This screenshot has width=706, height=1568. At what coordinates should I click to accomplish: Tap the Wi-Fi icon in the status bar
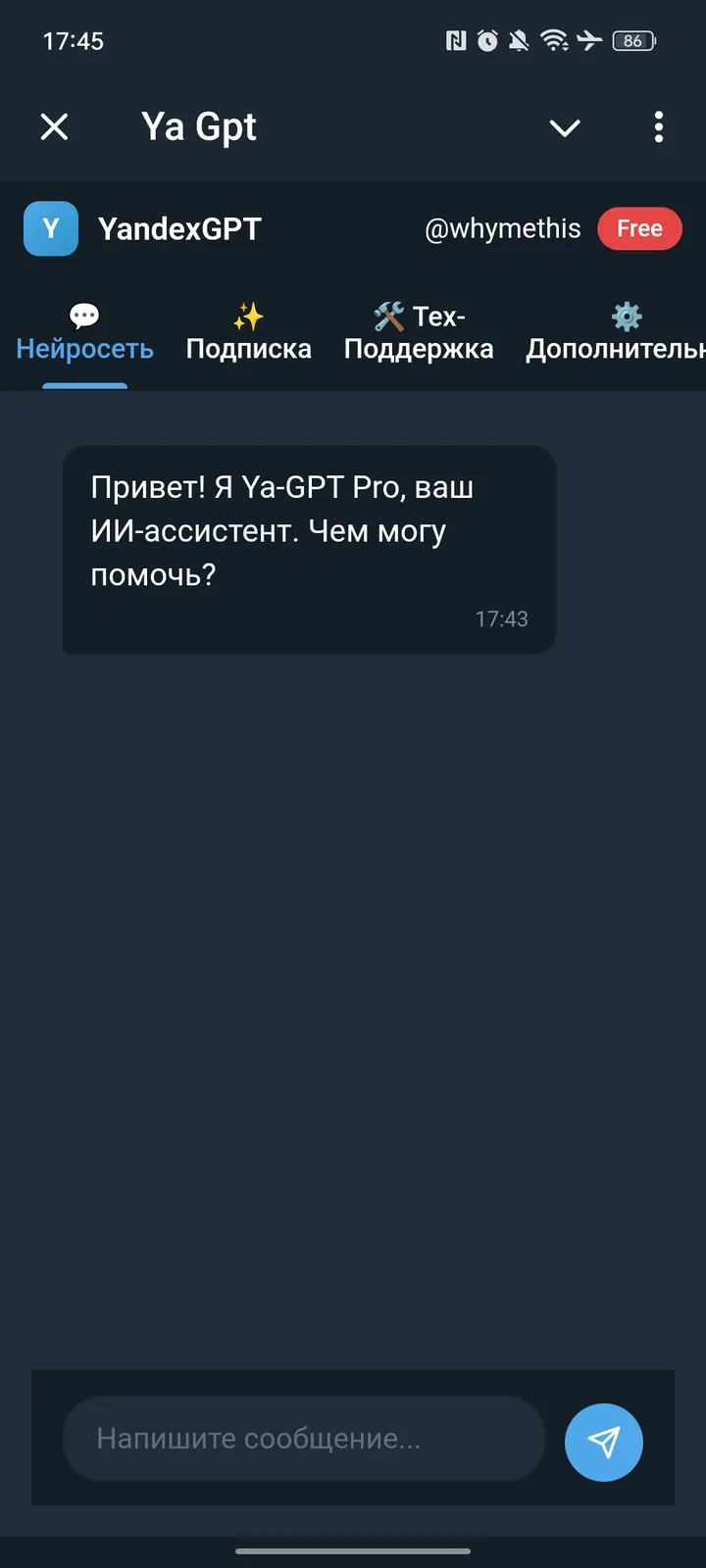[x=555, y=41]
